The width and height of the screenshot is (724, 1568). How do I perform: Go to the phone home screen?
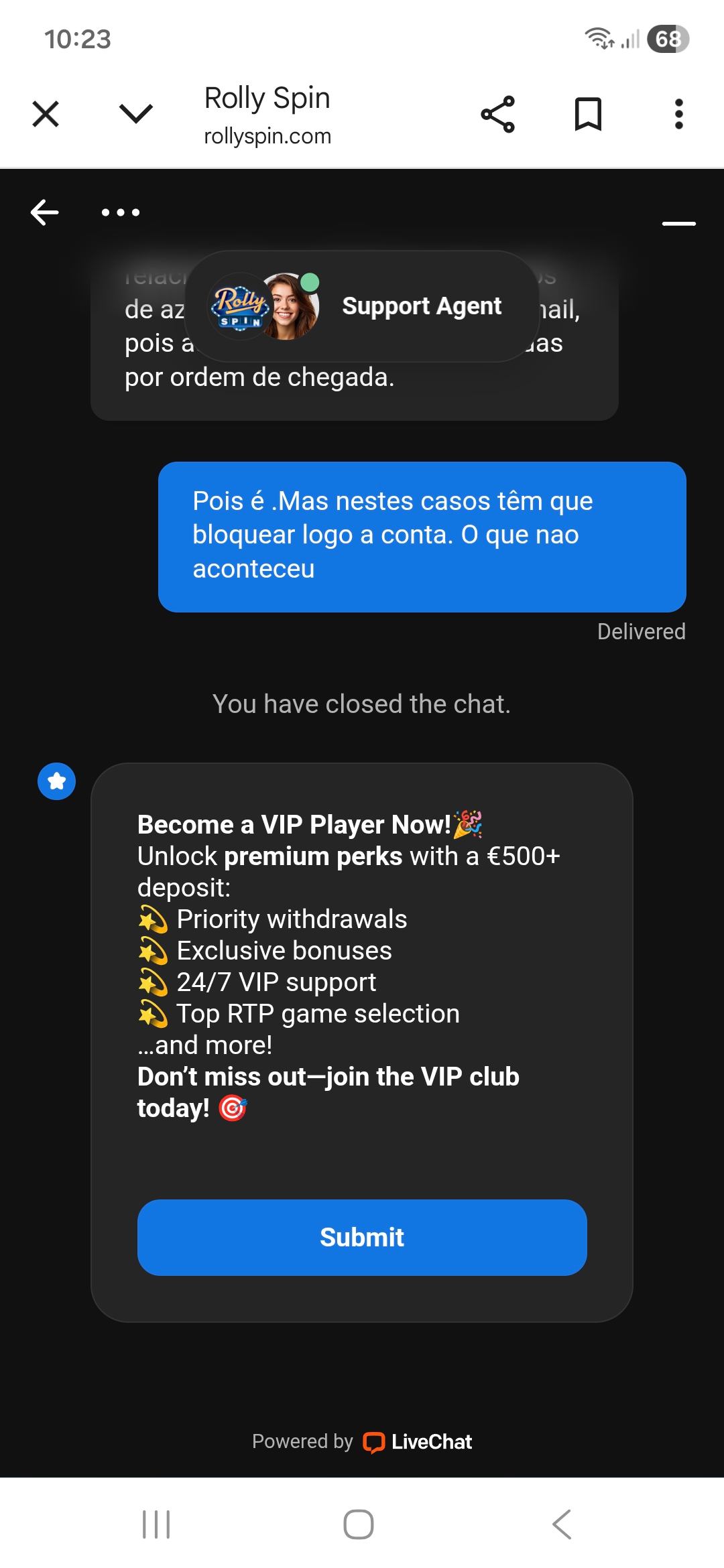point(359,1524)
